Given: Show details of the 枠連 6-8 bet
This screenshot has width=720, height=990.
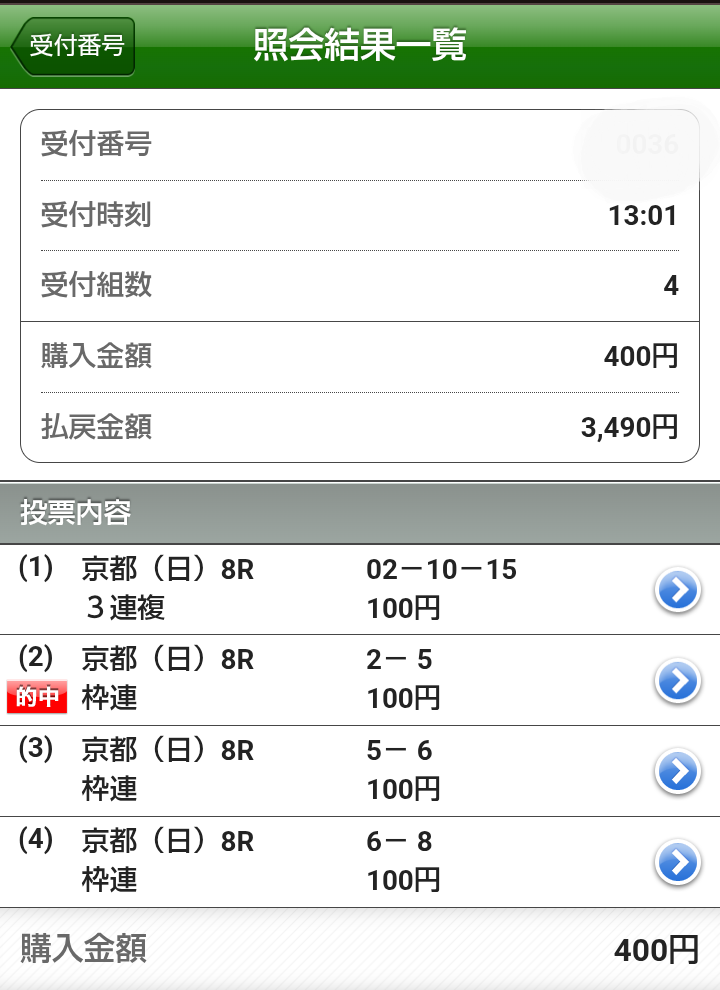Looking at the screenshot, I should 677,862.
